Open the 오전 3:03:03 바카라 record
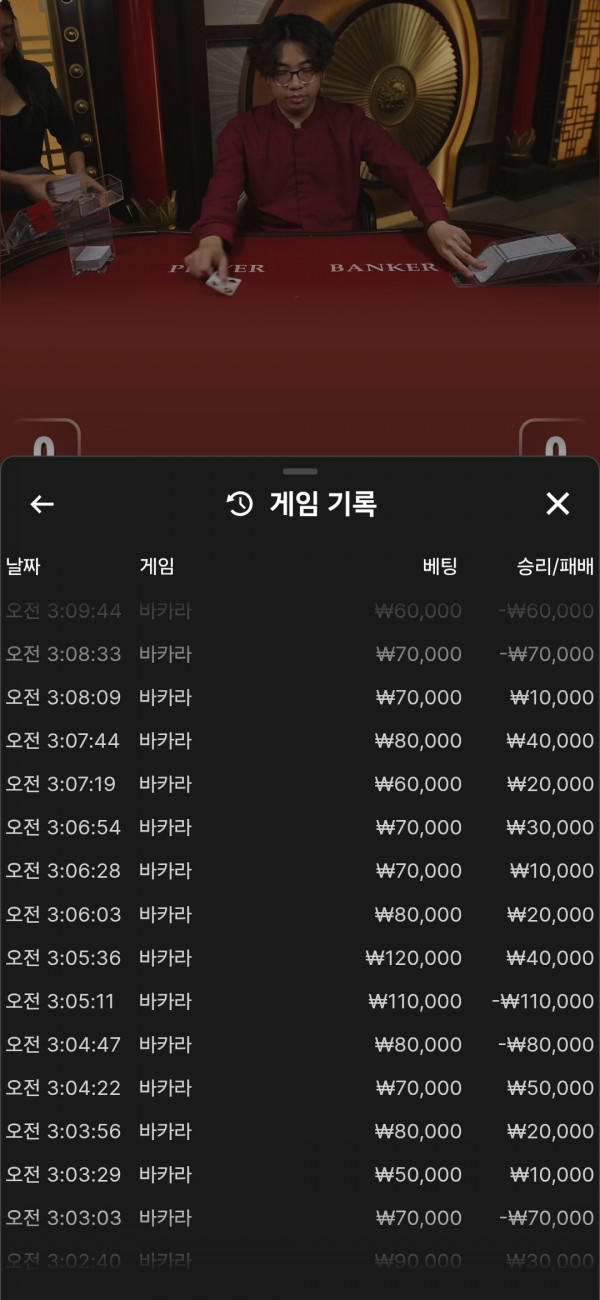Image resolution: width=600 pixels, height=1300 pixels. click(300, 1218)
